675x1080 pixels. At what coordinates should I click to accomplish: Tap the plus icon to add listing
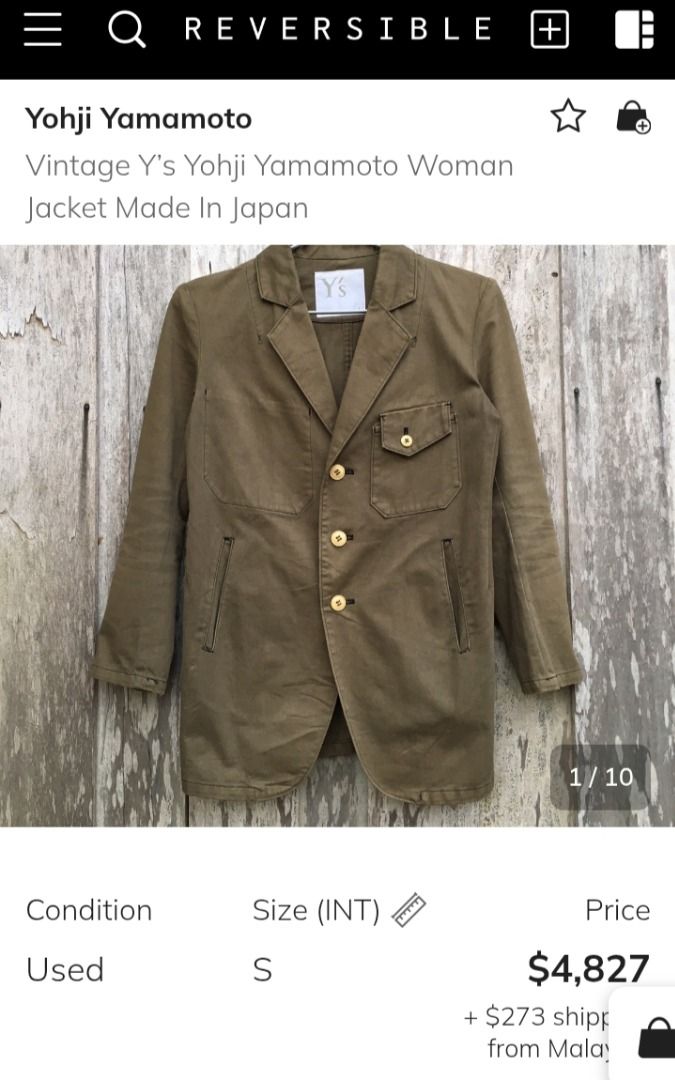(549, 30)
